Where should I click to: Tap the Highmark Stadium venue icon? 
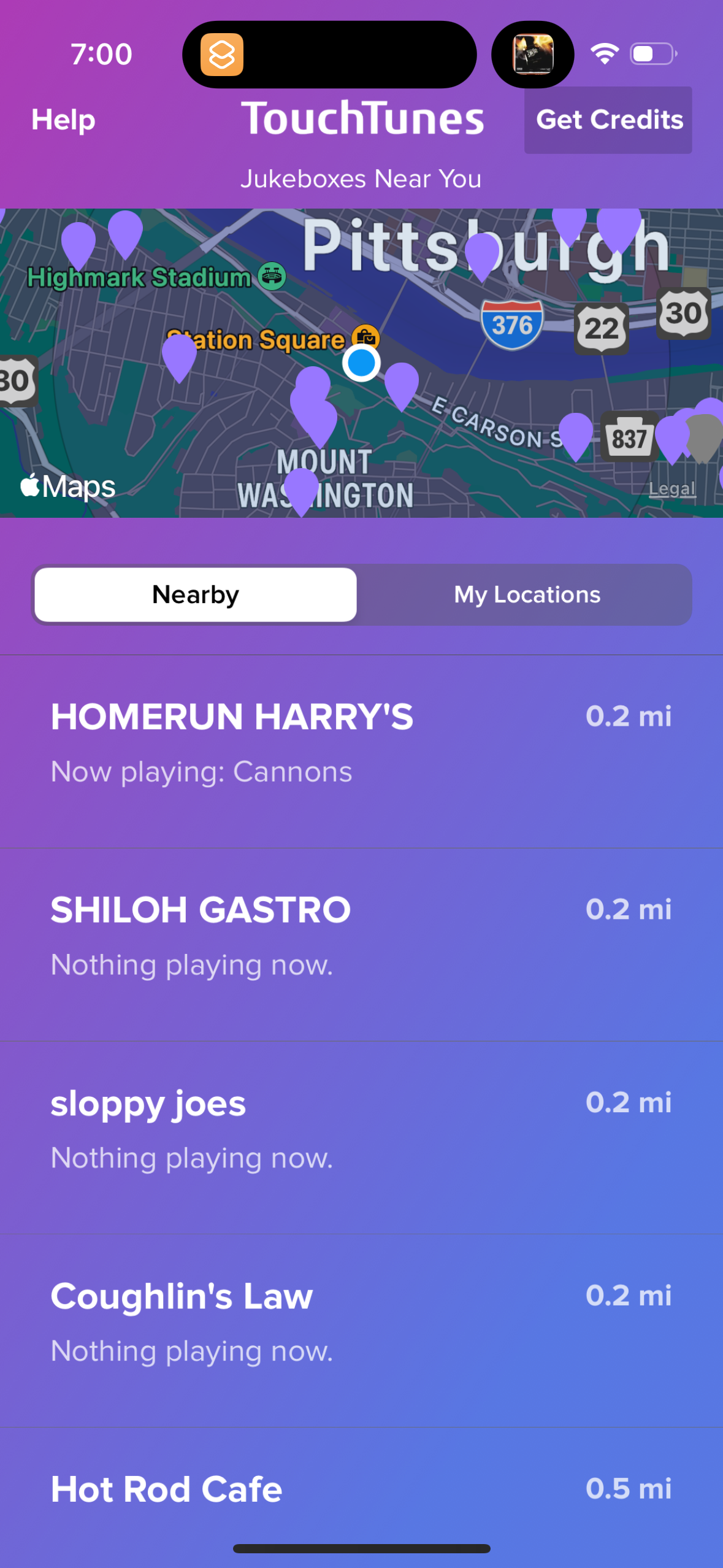[x=272, y=277]
